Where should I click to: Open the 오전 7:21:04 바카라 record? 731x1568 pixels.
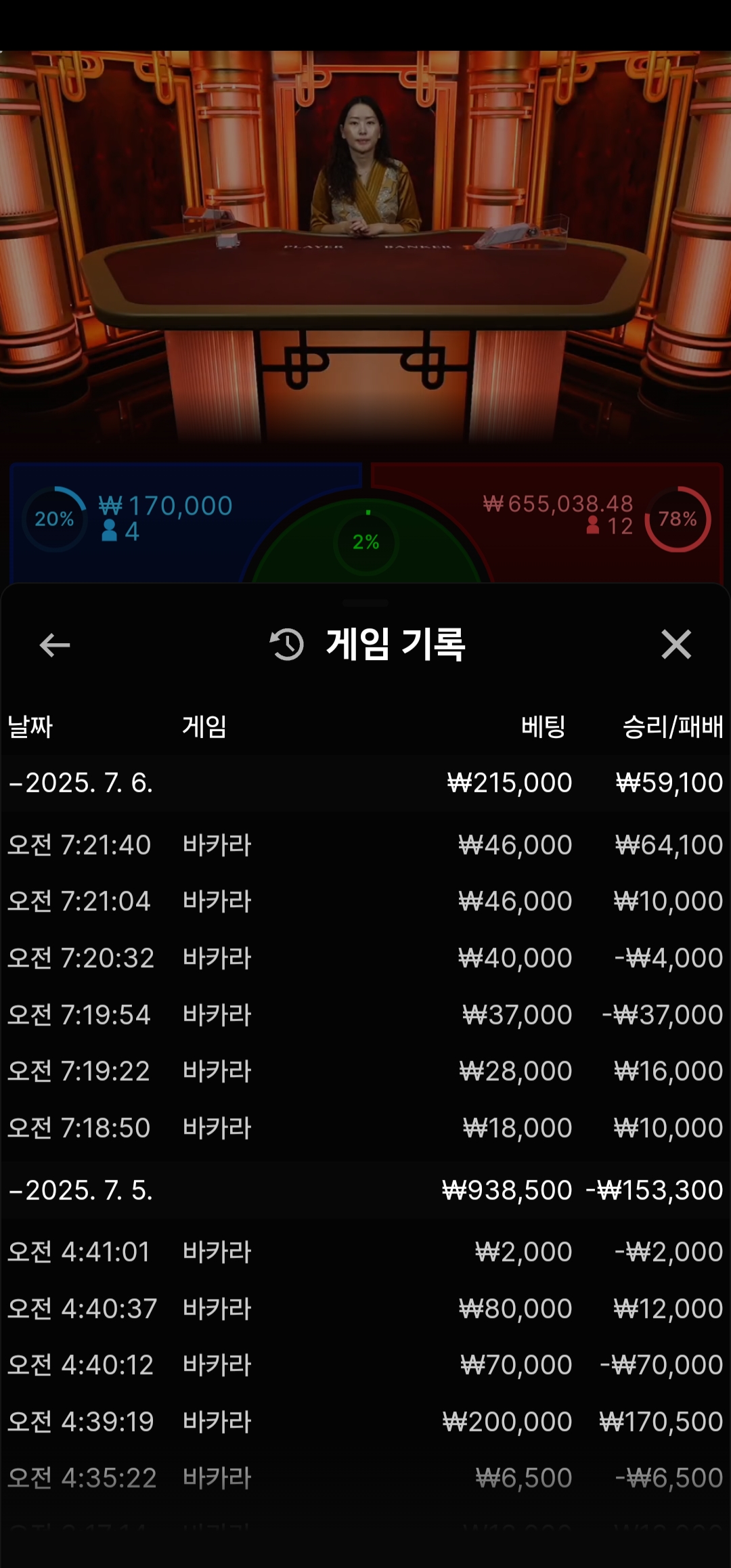coord(365,901)
